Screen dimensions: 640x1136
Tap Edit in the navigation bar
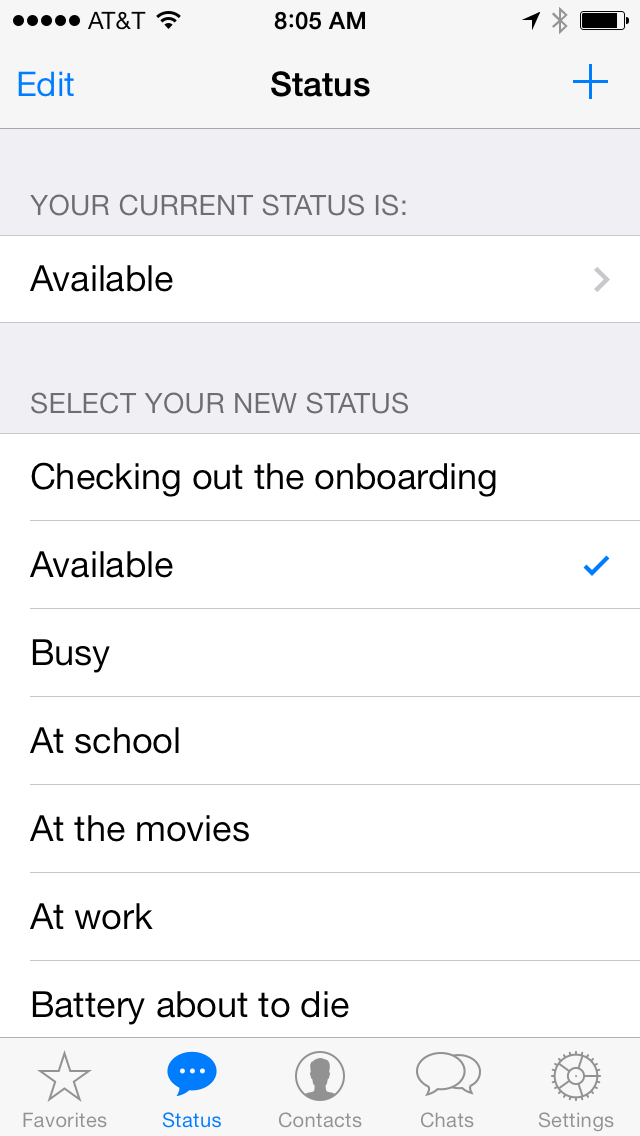point(46,84)
